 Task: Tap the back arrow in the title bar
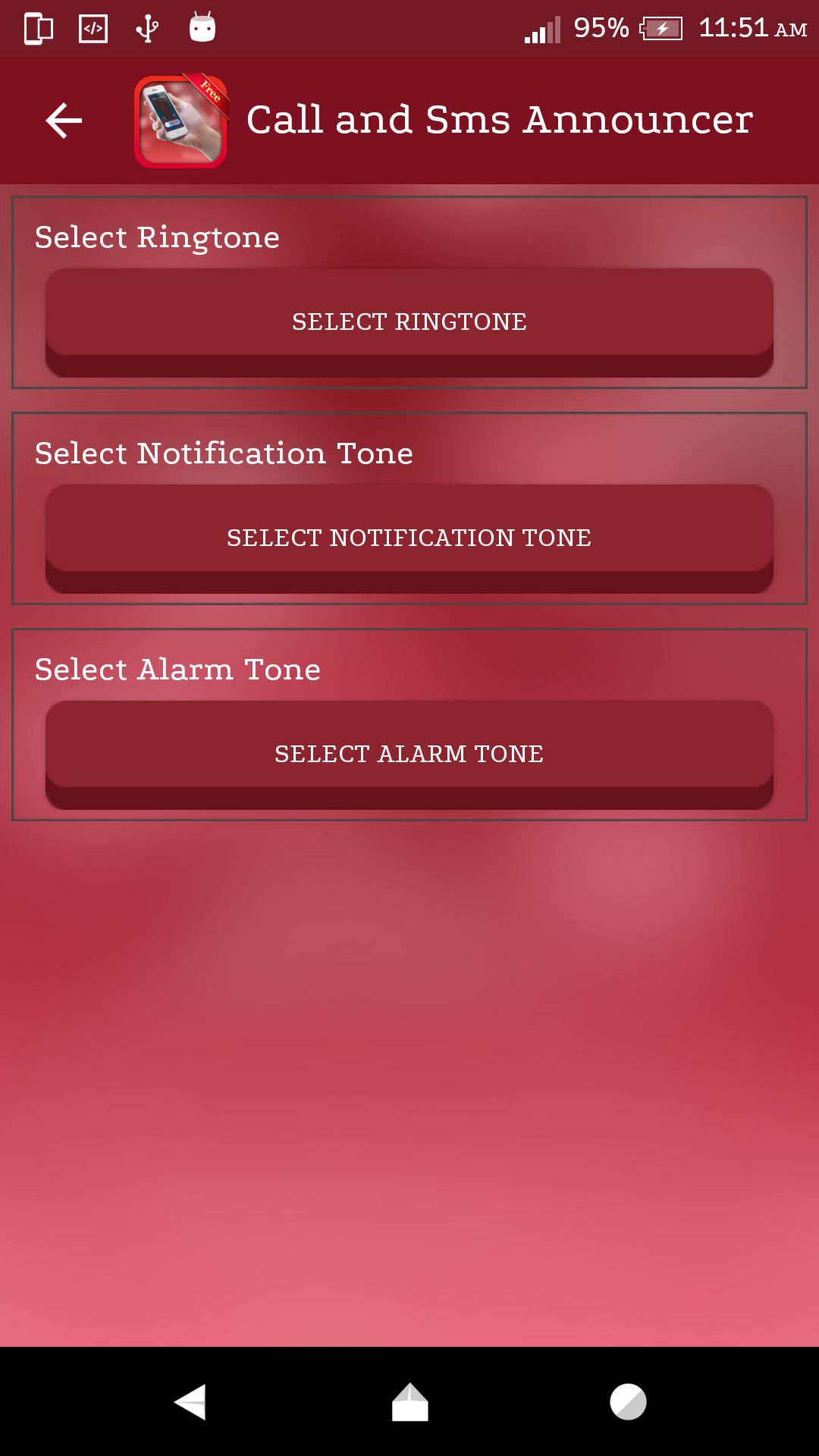point(63,120)
